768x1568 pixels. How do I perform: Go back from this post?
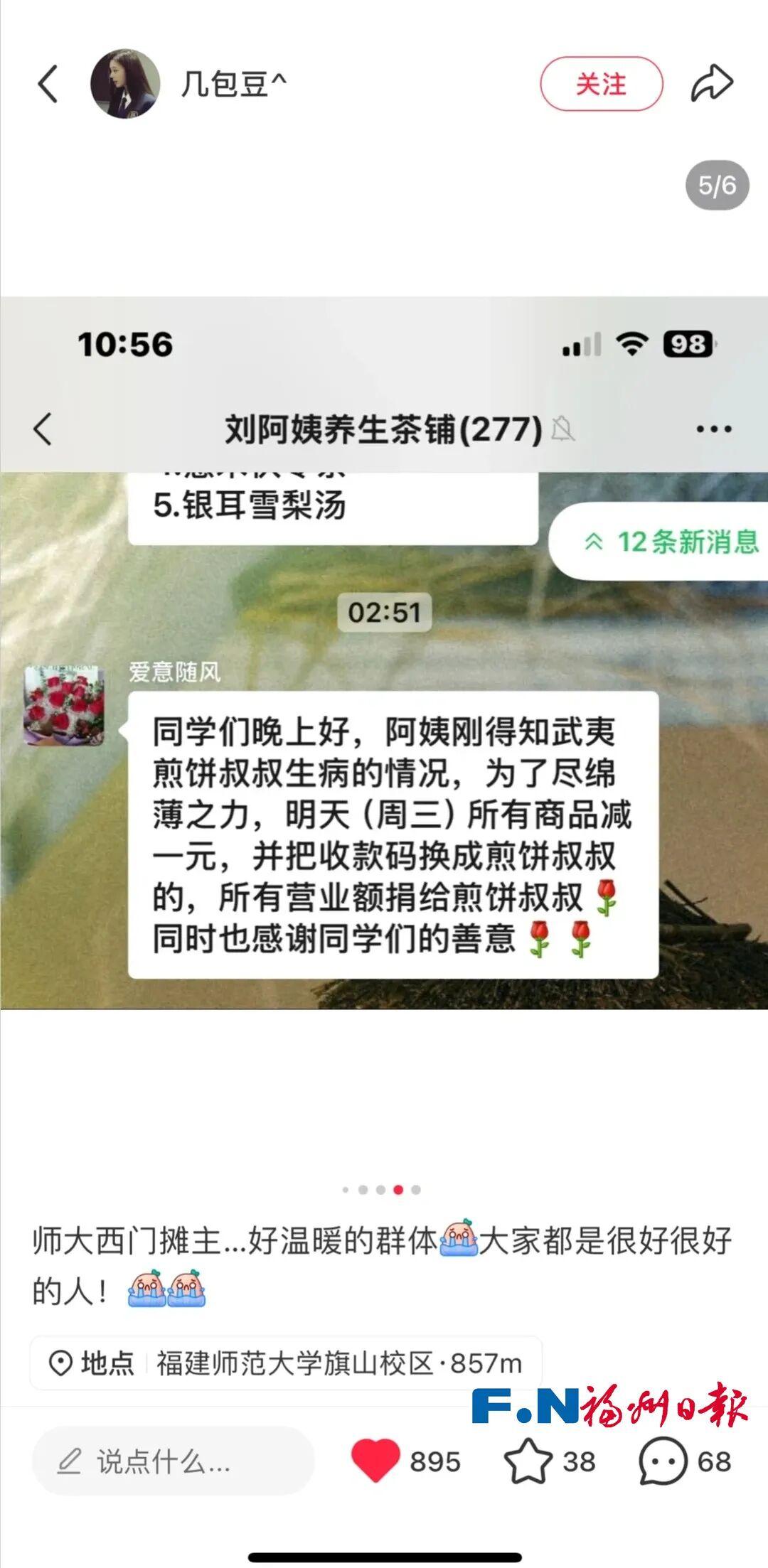pyautogui.click(x=48, y=85)
